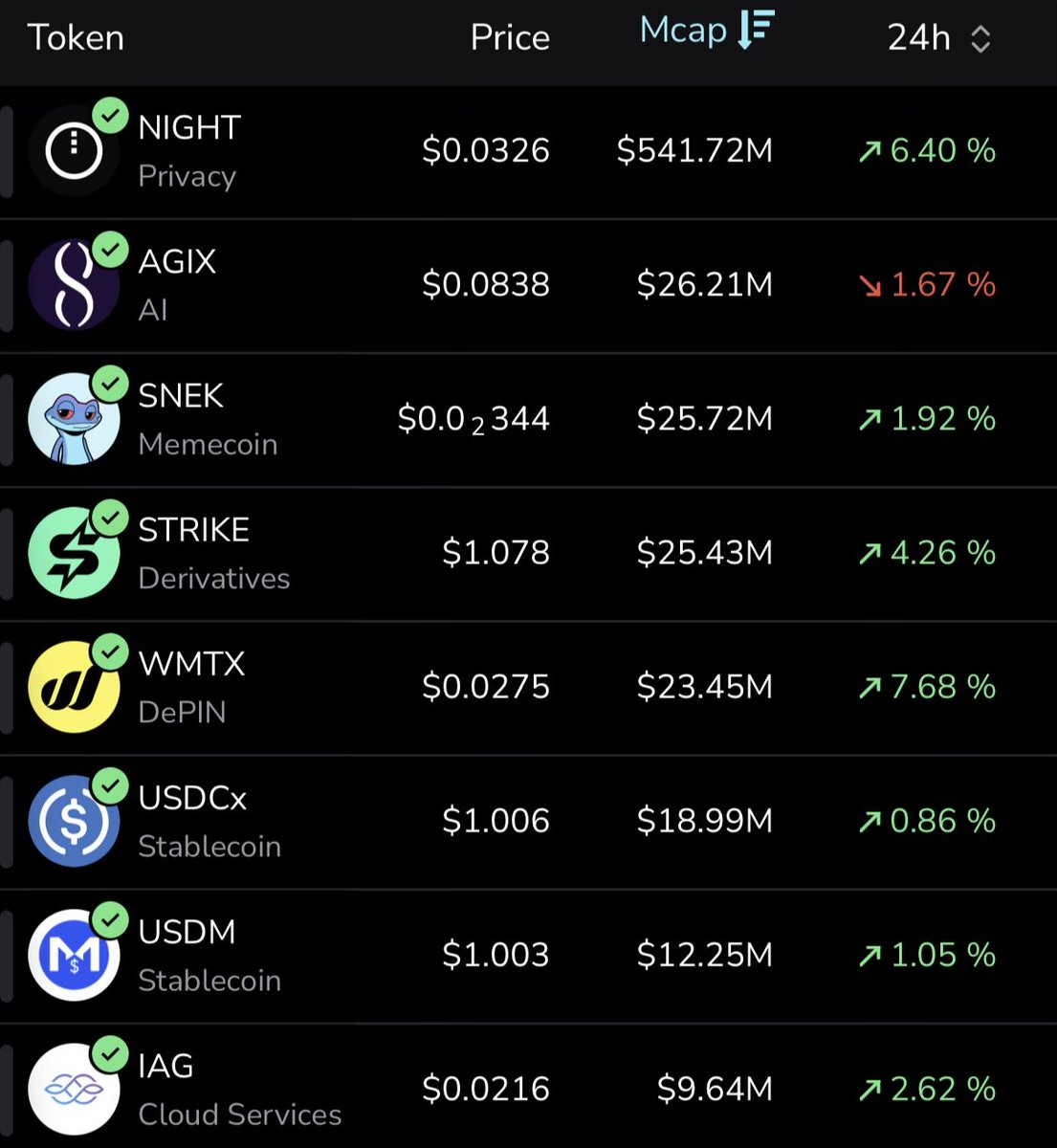The height and width of the screenshot is (1148, 1057).
Task: View the USDCx stablecoin row
Action: (528, 822)
